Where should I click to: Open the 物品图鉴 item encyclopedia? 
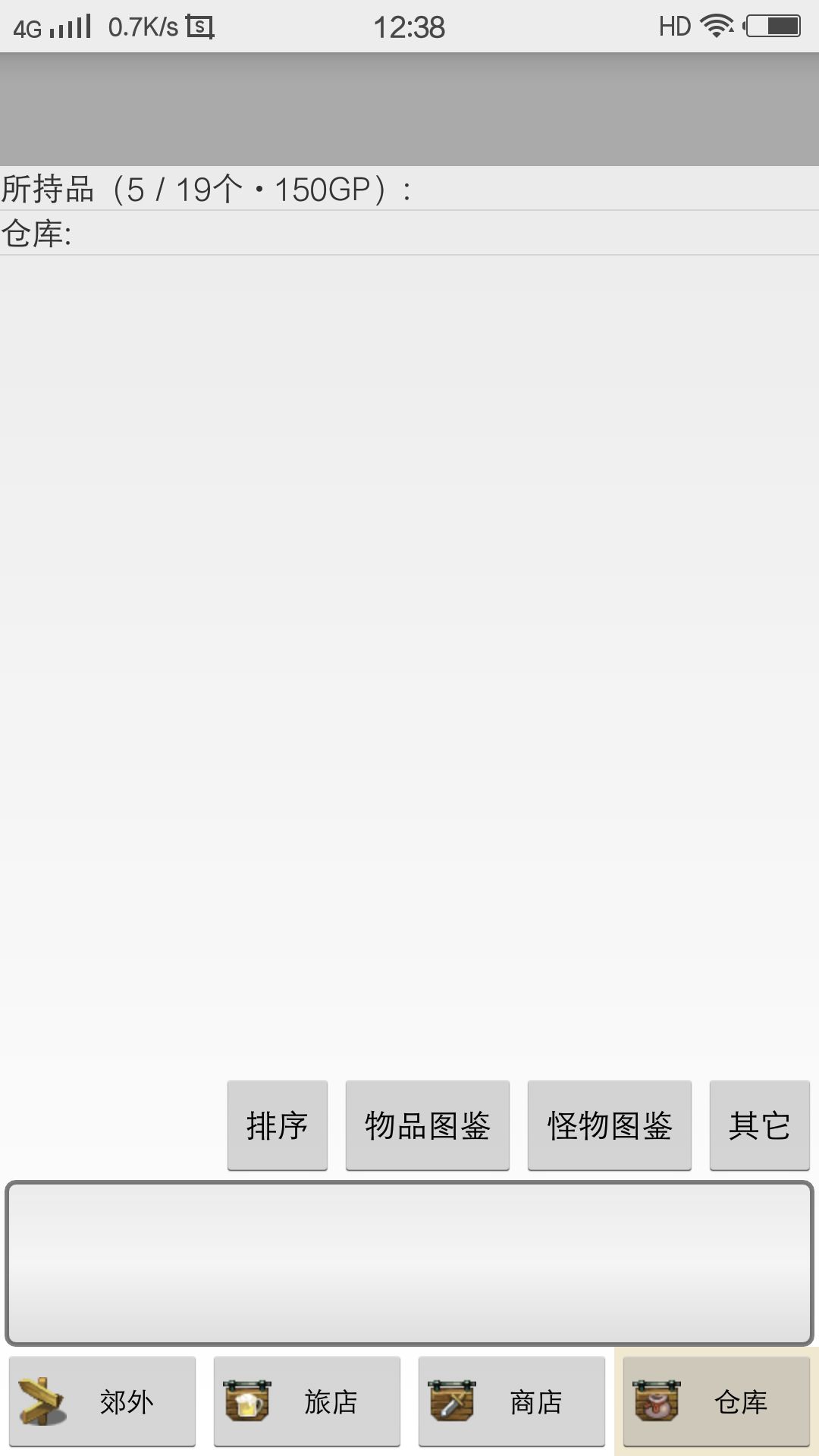click(x=428, y=1125)
